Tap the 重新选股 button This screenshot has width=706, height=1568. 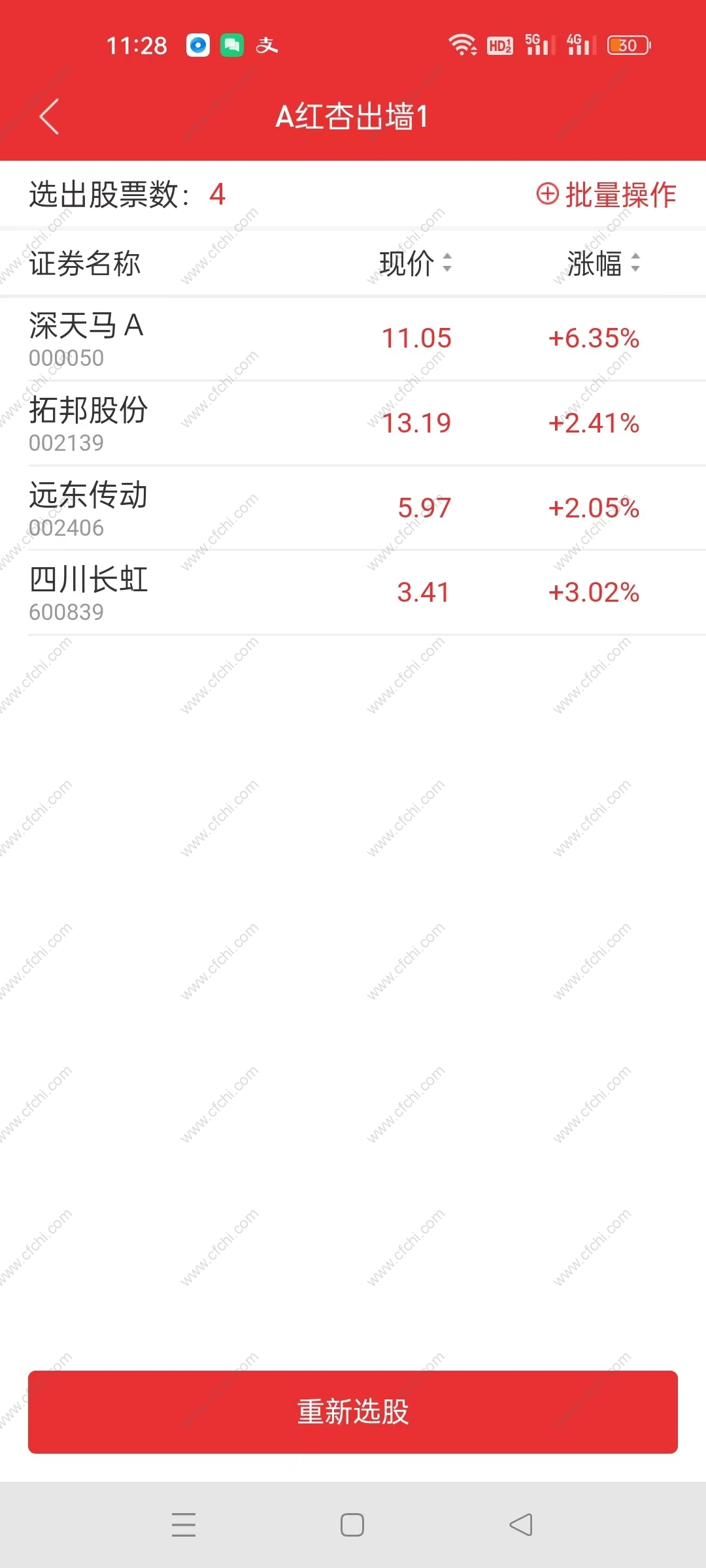(353, 1412)
